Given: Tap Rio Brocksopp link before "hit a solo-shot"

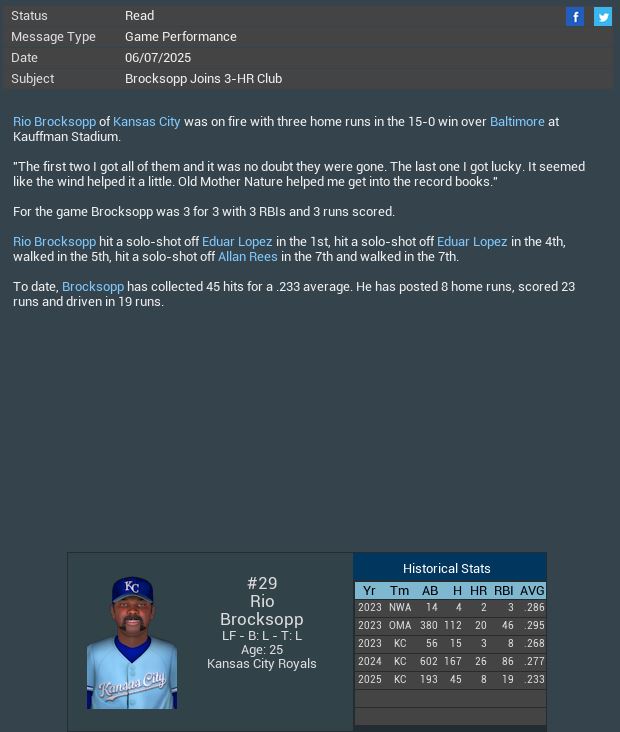Looking at the screenshot, I should 54,241.
